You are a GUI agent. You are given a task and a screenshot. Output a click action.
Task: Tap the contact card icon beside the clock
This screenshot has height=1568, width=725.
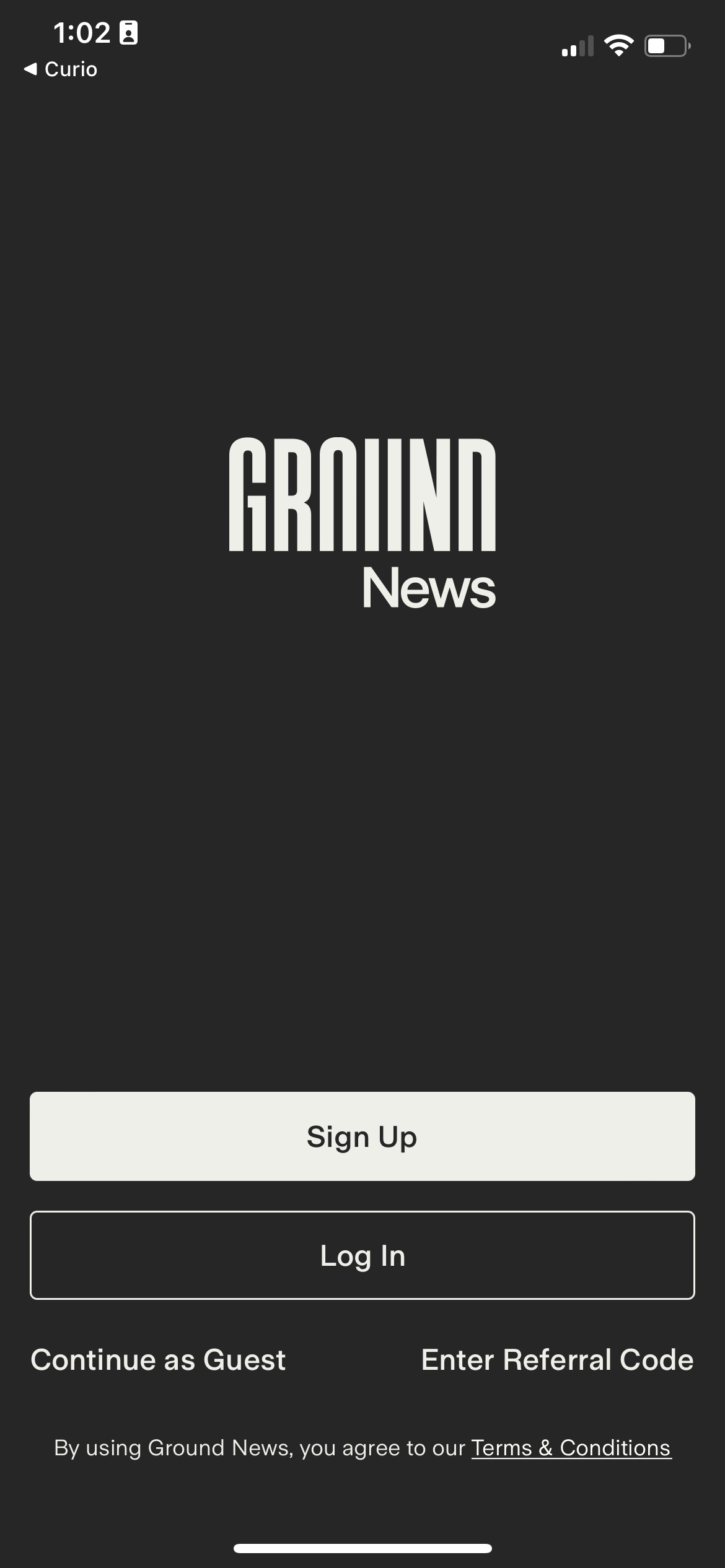point(128,34)
